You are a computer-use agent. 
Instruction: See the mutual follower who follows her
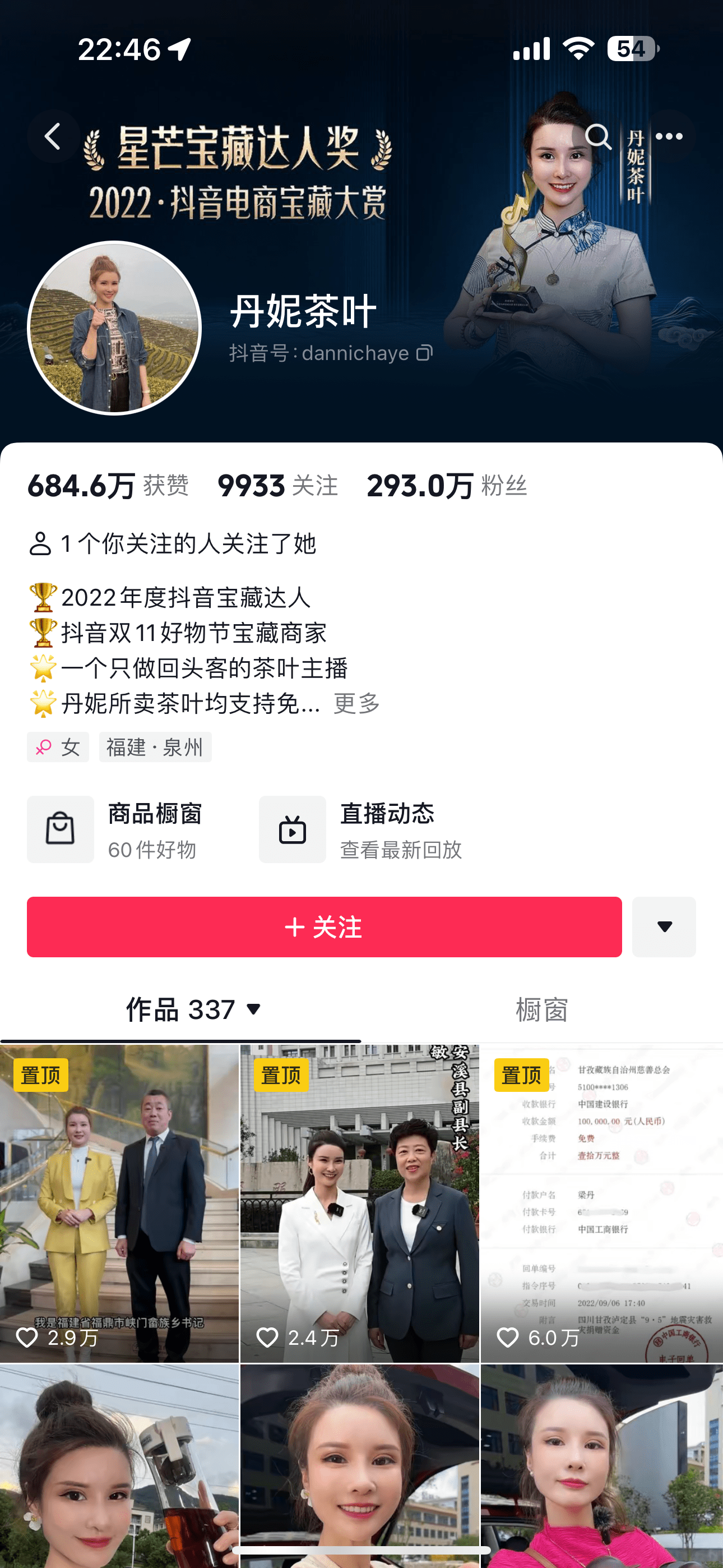click(x=173, y=543)
